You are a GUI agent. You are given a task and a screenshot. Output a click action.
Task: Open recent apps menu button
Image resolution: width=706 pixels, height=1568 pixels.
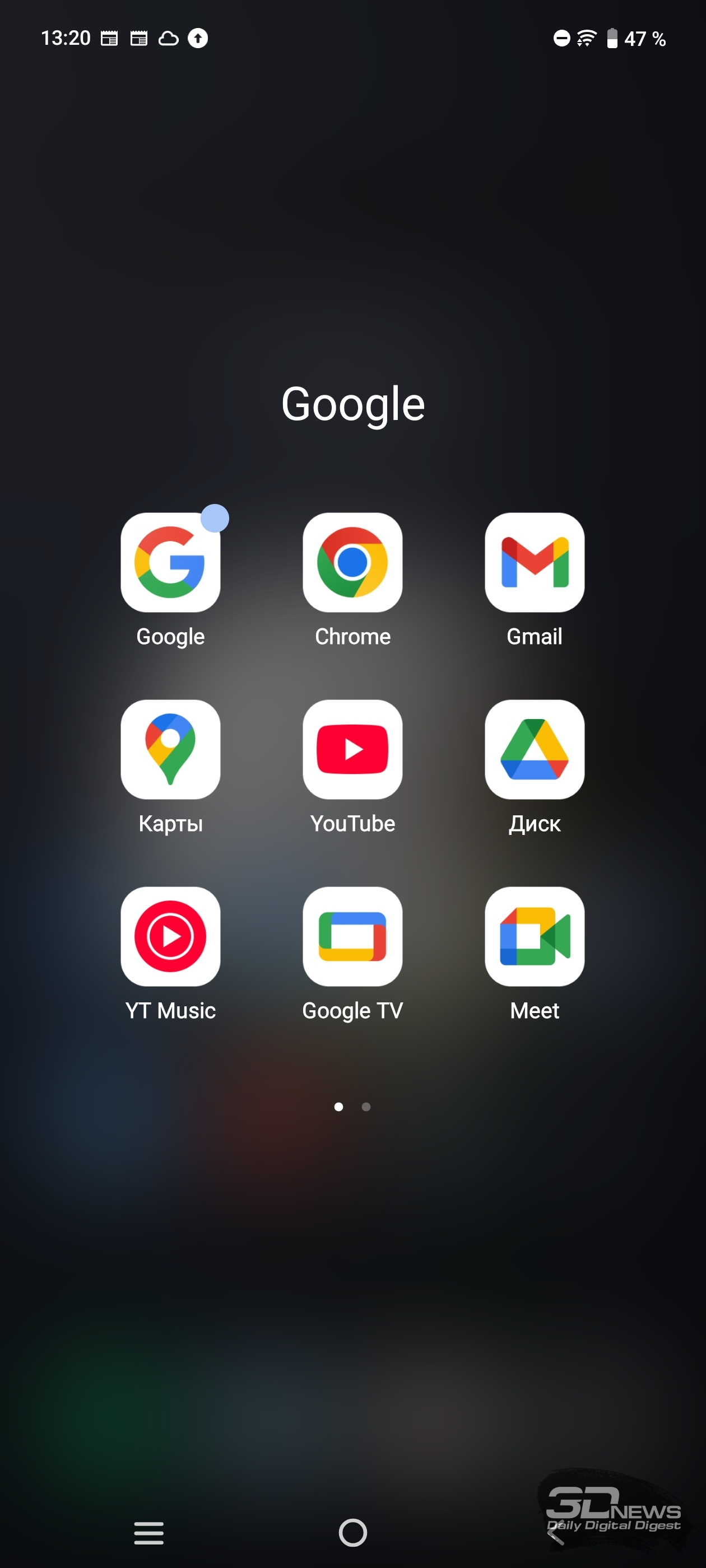click(x=148, y=1533)
